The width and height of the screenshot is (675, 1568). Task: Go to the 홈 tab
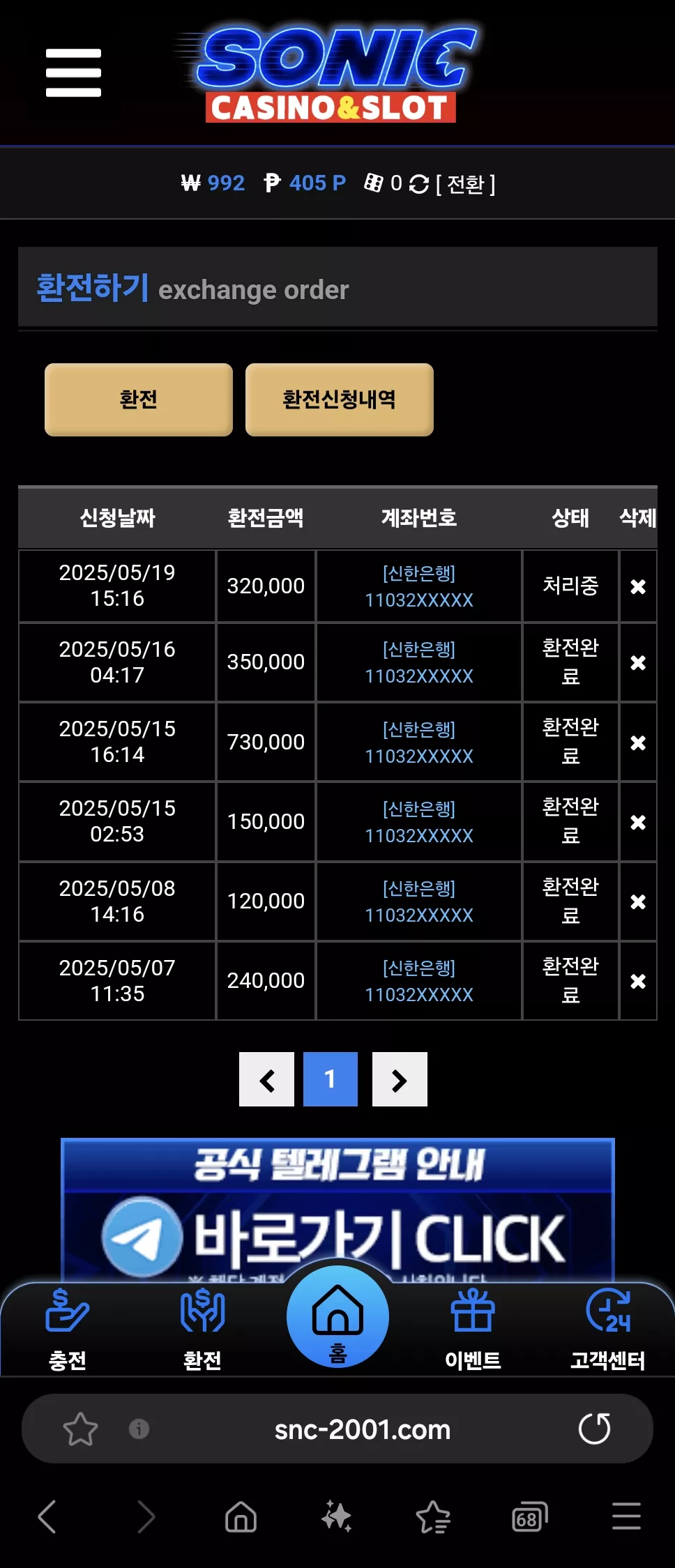click(338, 1317)
